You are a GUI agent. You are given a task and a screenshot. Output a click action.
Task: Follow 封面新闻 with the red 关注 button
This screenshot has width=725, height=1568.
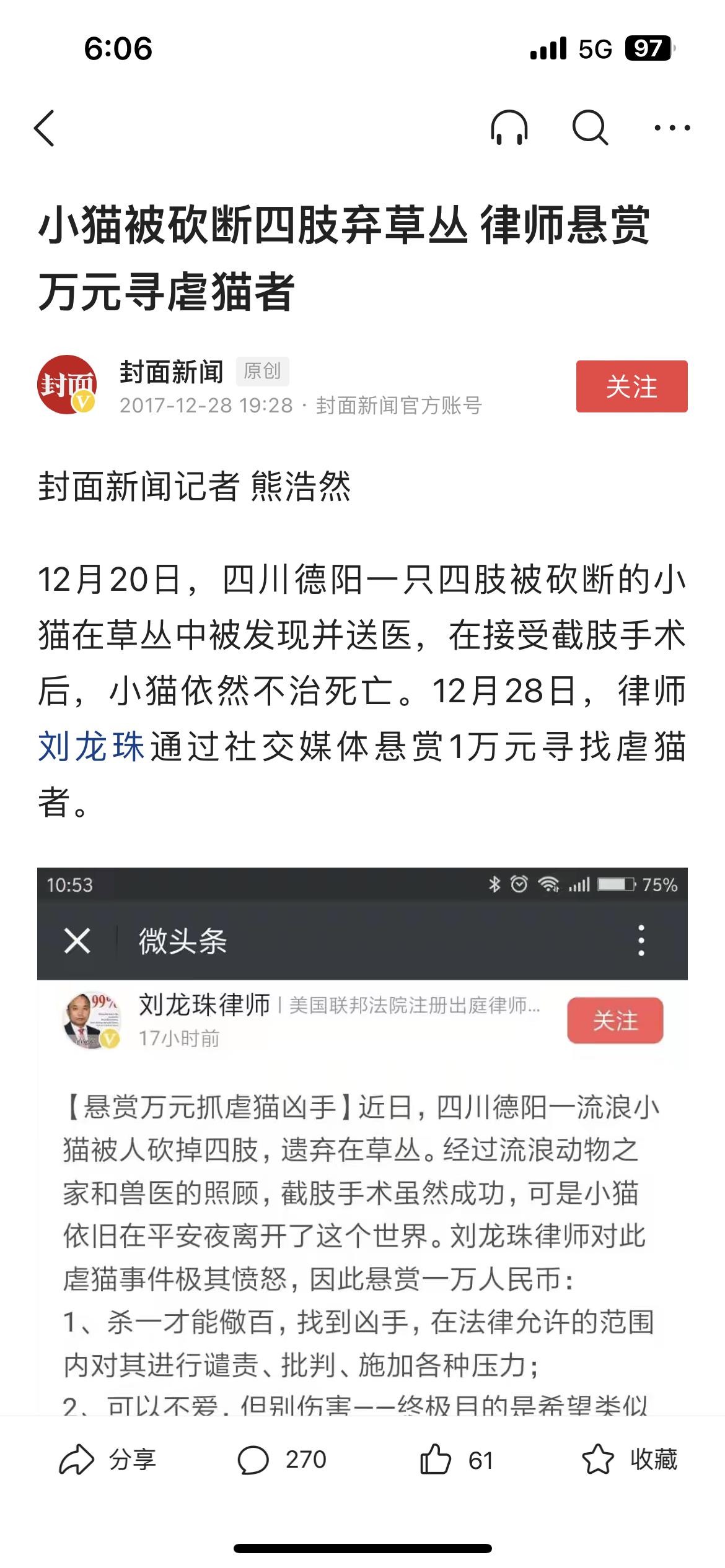point(631,386)
